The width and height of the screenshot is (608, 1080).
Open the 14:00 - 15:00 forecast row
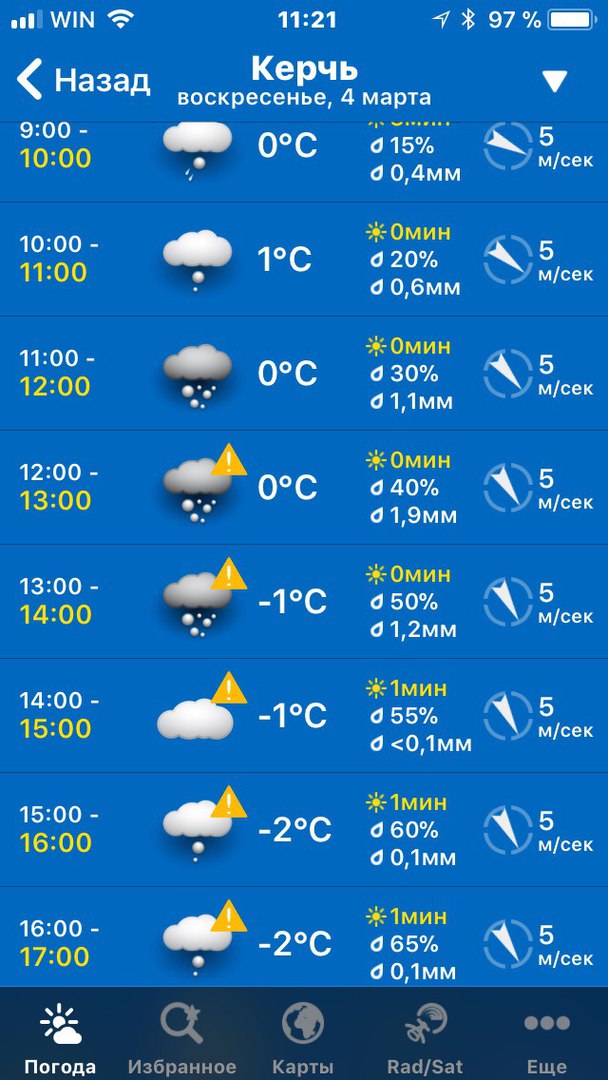(304, 715)
